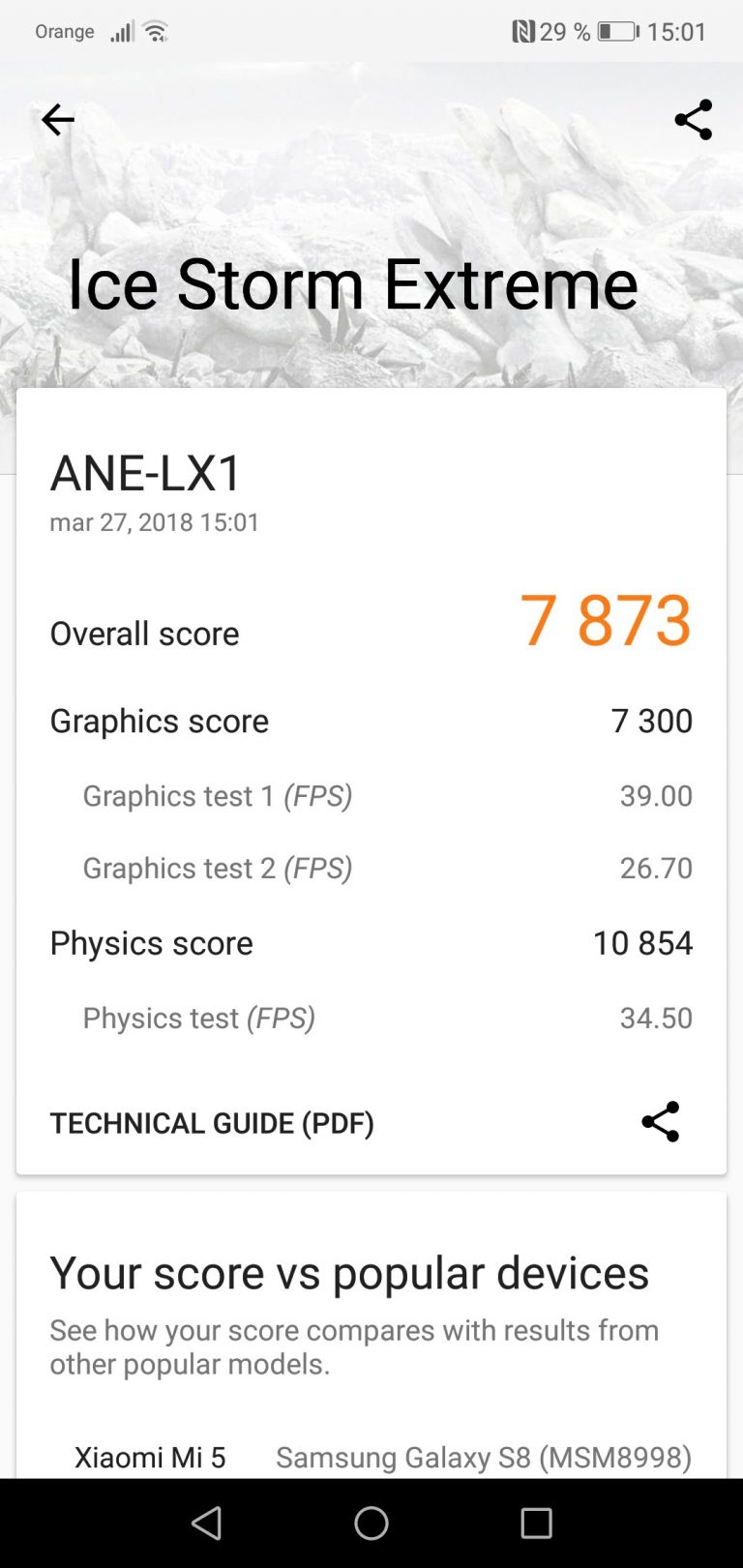The width and height of the screenshot is (743, 1568).
Task: Go back using the top-left arrow
Action: (57, 120)
